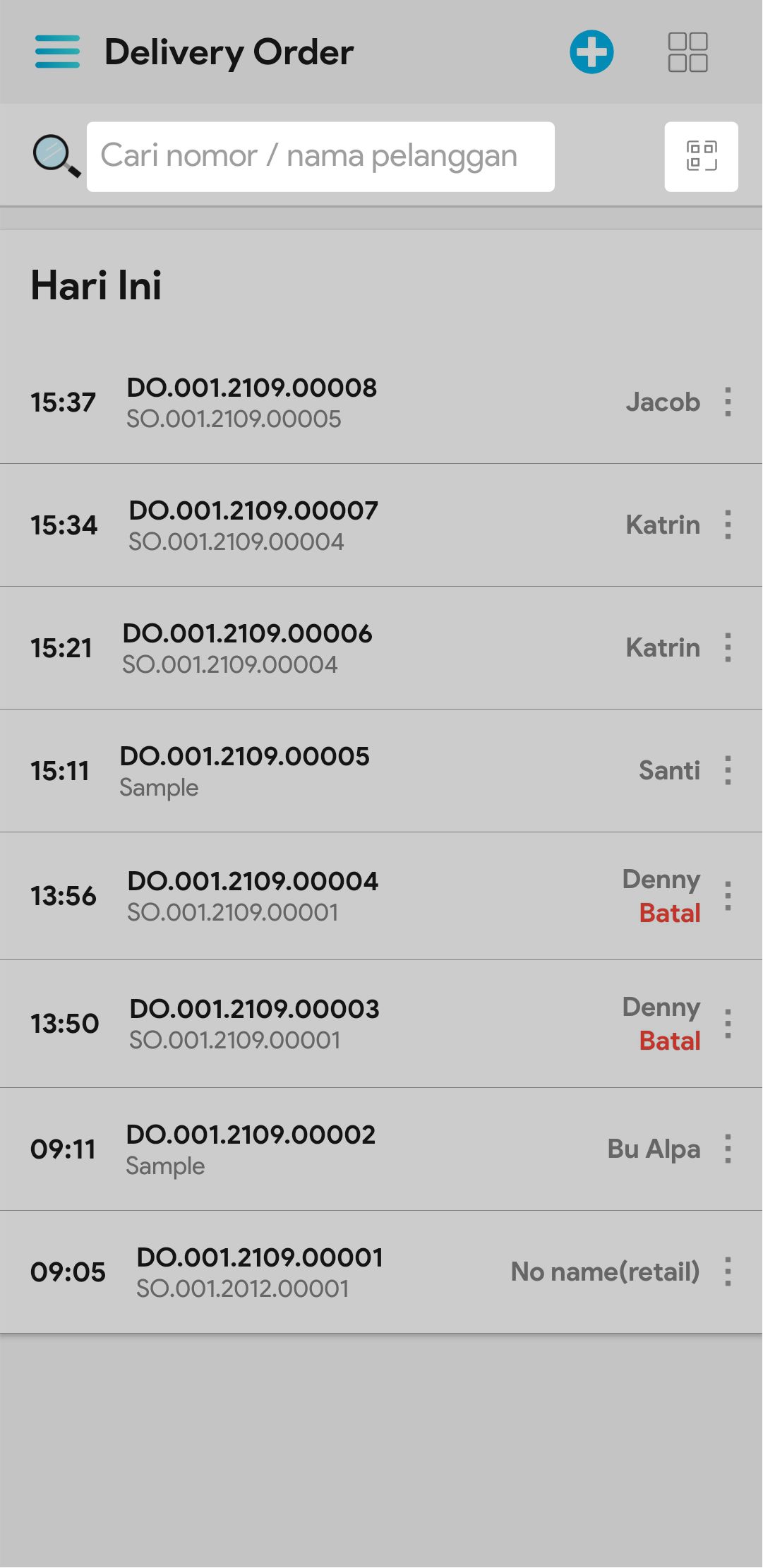Screen dimensions: 763x1568
Task: Tap the search field for nomor pelanggan
Action: pyautogui.click(x=320, y=157)
